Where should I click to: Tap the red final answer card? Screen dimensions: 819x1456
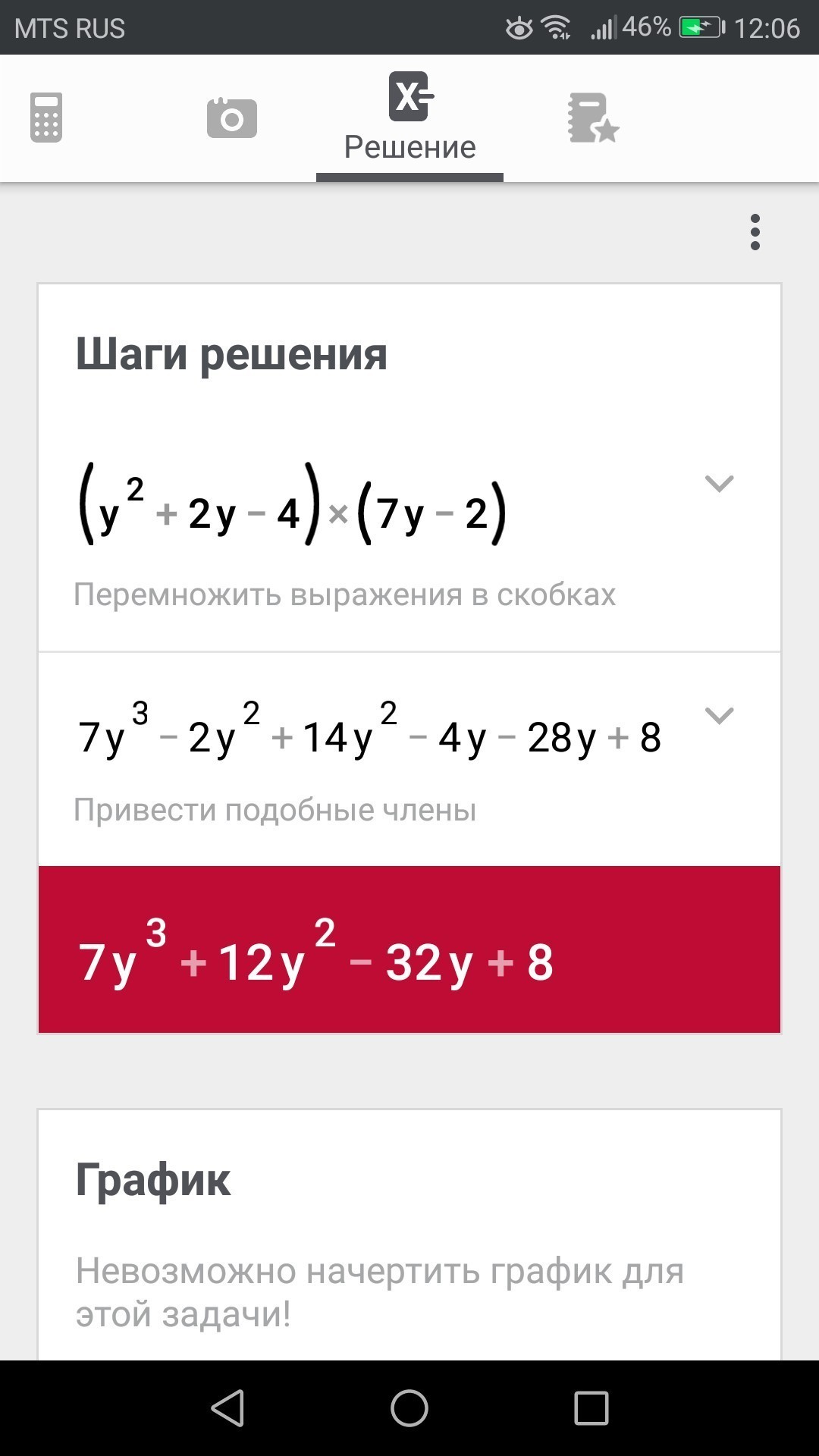(x=409, y=949)
